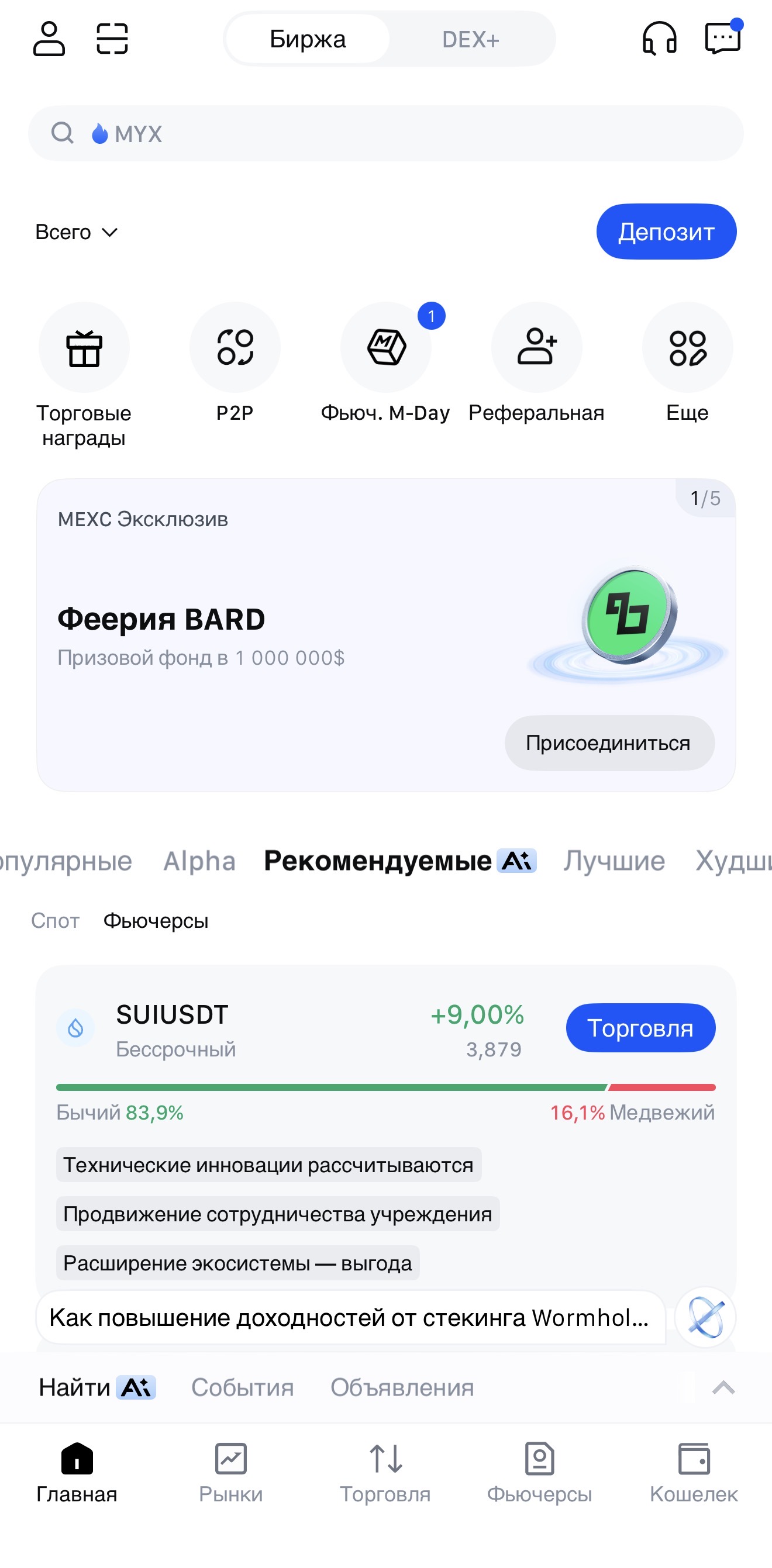Tap Торговля button for SUIUSDT
The height and width of the screenshot is (1568, 772).
640,1028
